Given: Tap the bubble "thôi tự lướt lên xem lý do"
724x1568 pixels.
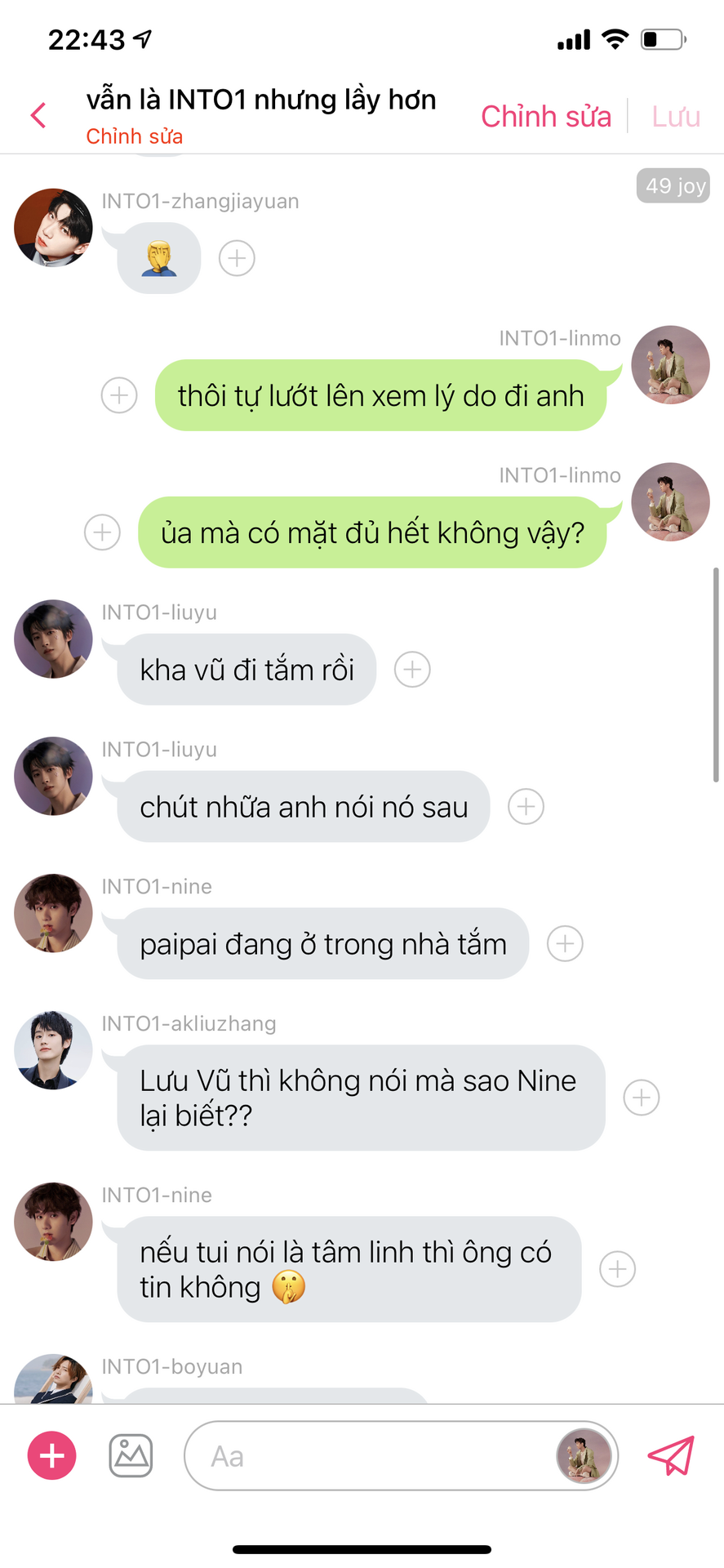Looking at the screenshot, I should [x=380, y=395].
